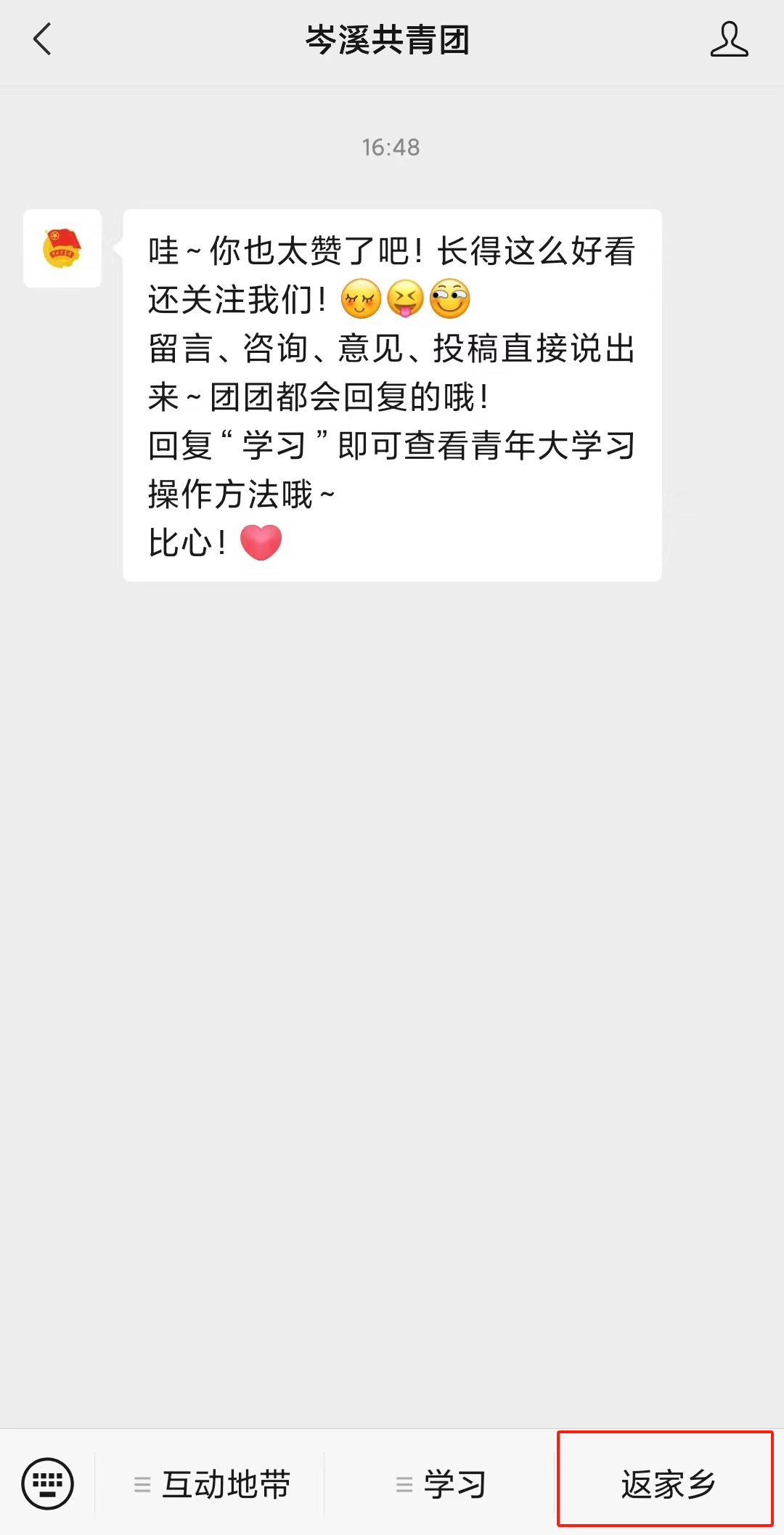Switch to keyboard input mode
The width and height of the screenshot is (784, 1535).
(48, 1483)
